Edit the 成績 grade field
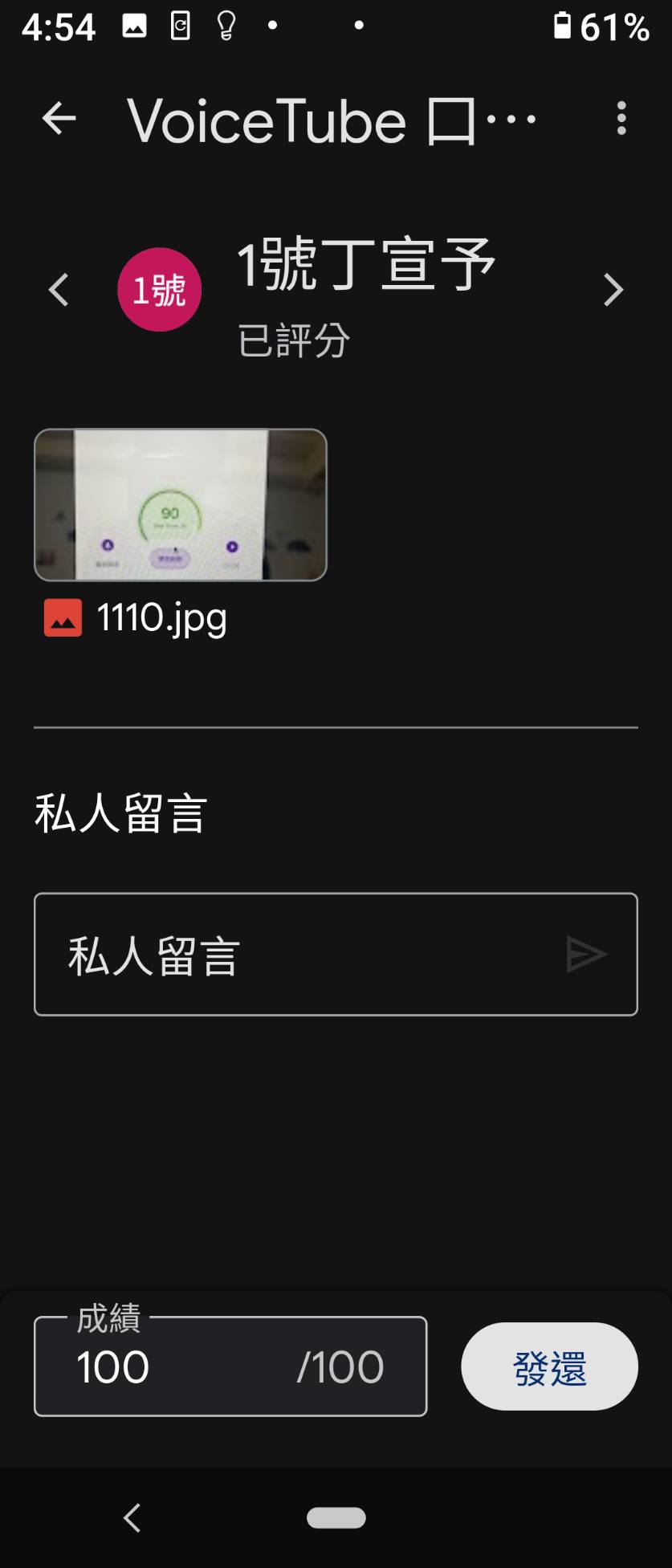The width and height of the screenshot is (672, 1568). click(185, 1366)
